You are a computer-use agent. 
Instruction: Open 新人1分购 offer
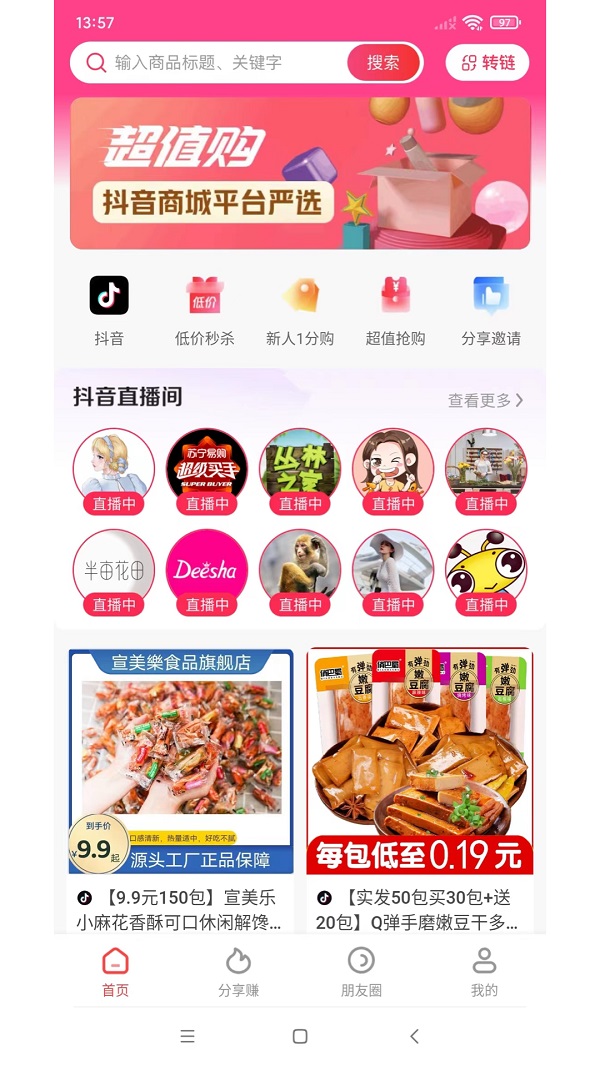pyautogui.click(x=300, y=310)
